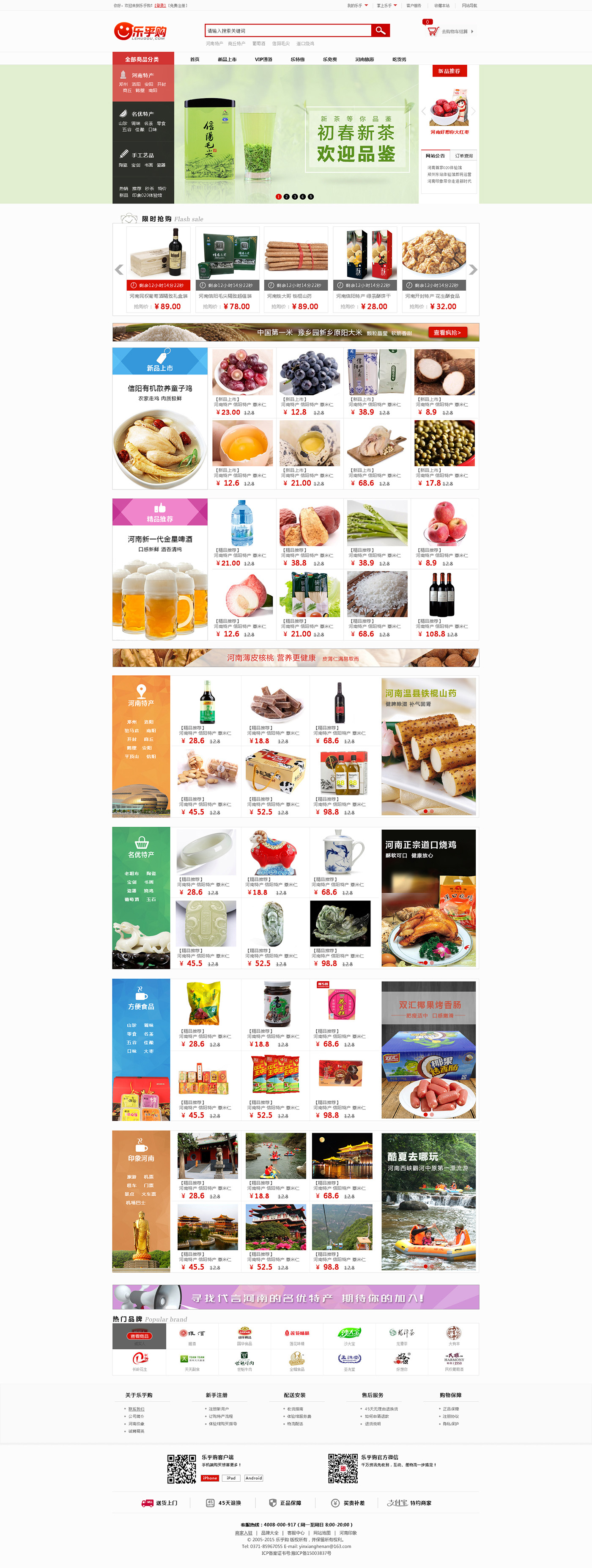Image resolution: width=592 pixels, height=1568 pixels.
Task: Expand the 我的乐乎 dropdown
Action: pos(357,6)
